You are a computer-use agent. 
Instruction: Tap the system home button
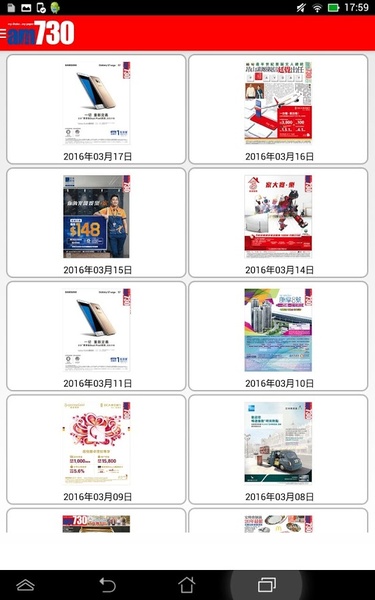187,585
